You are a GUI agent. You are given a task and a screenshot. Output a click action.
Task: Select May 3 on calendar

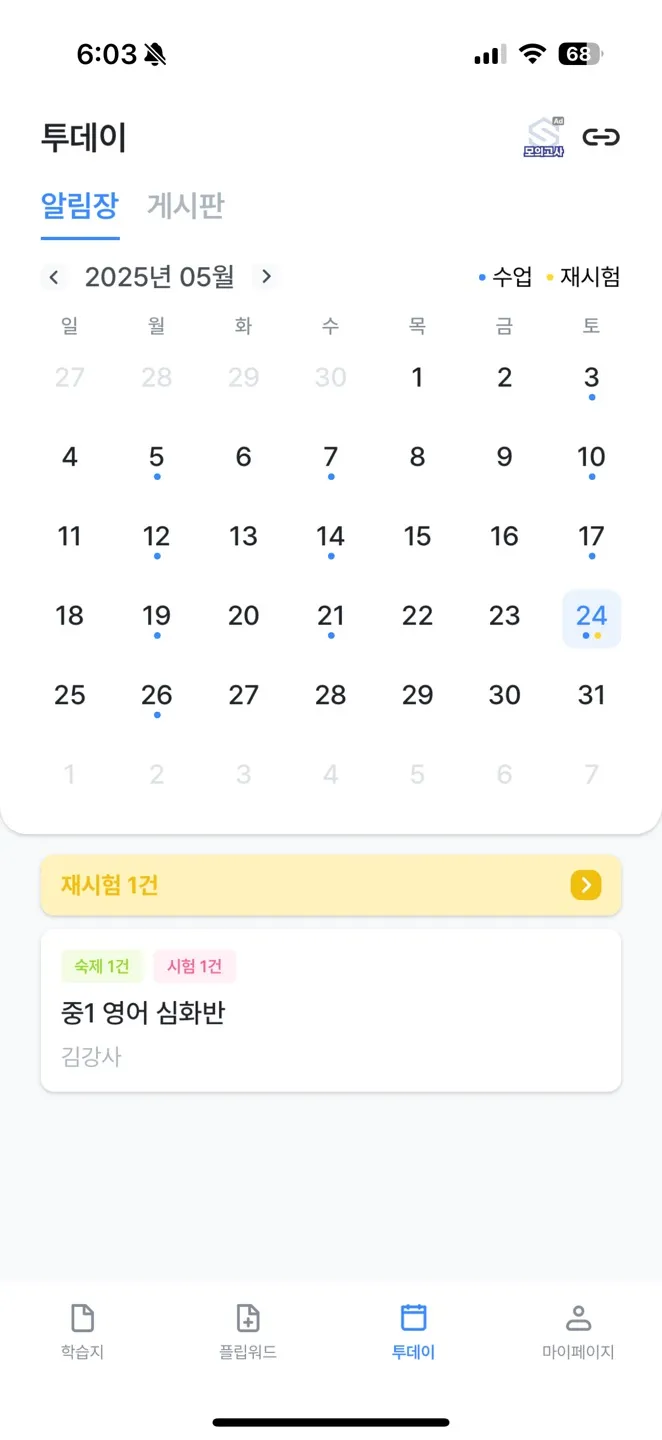(x=591, y=378)
